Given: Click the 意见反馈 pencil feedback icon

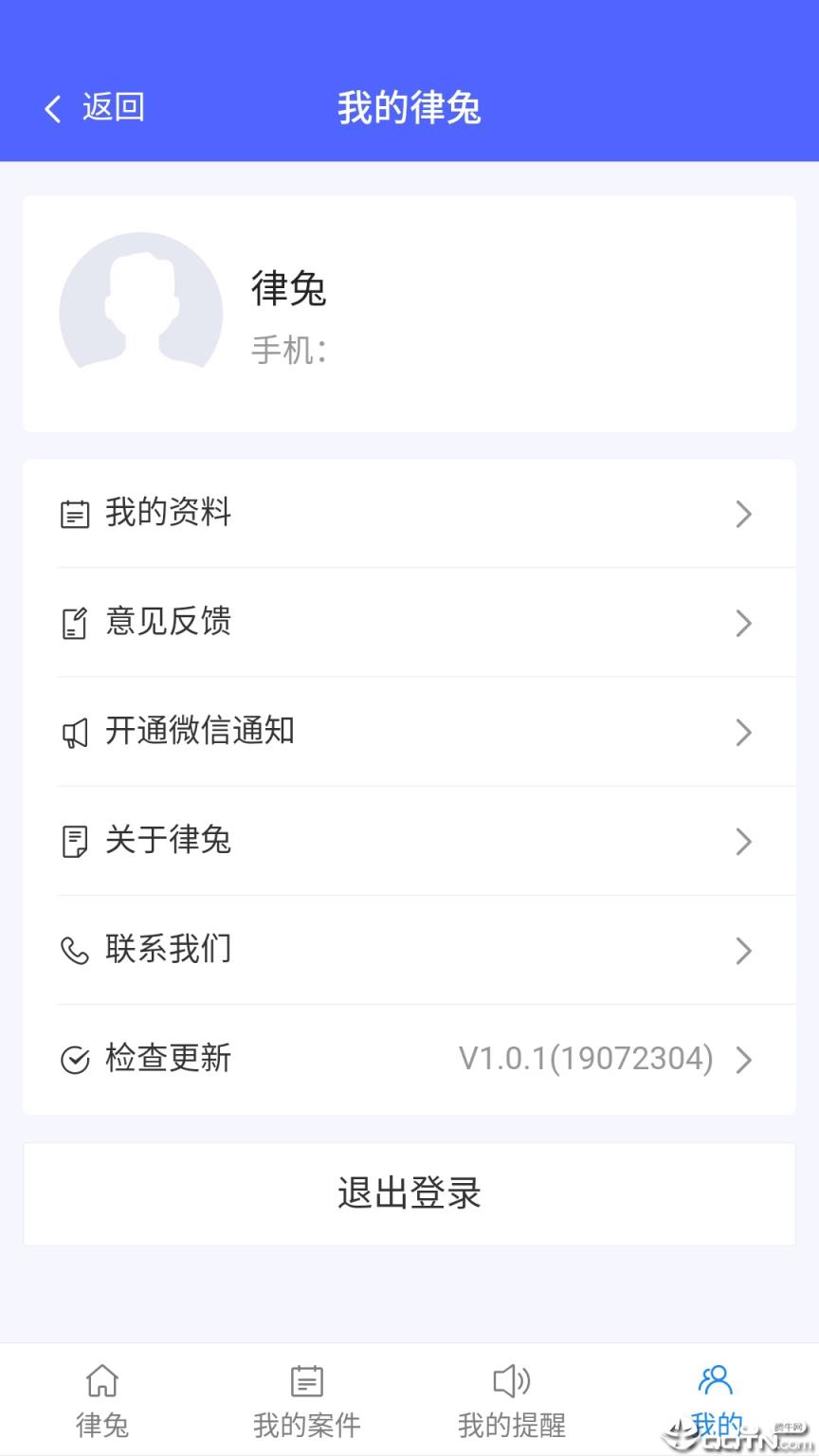Looking at the screenshot, I should click(x=76, y=622).
